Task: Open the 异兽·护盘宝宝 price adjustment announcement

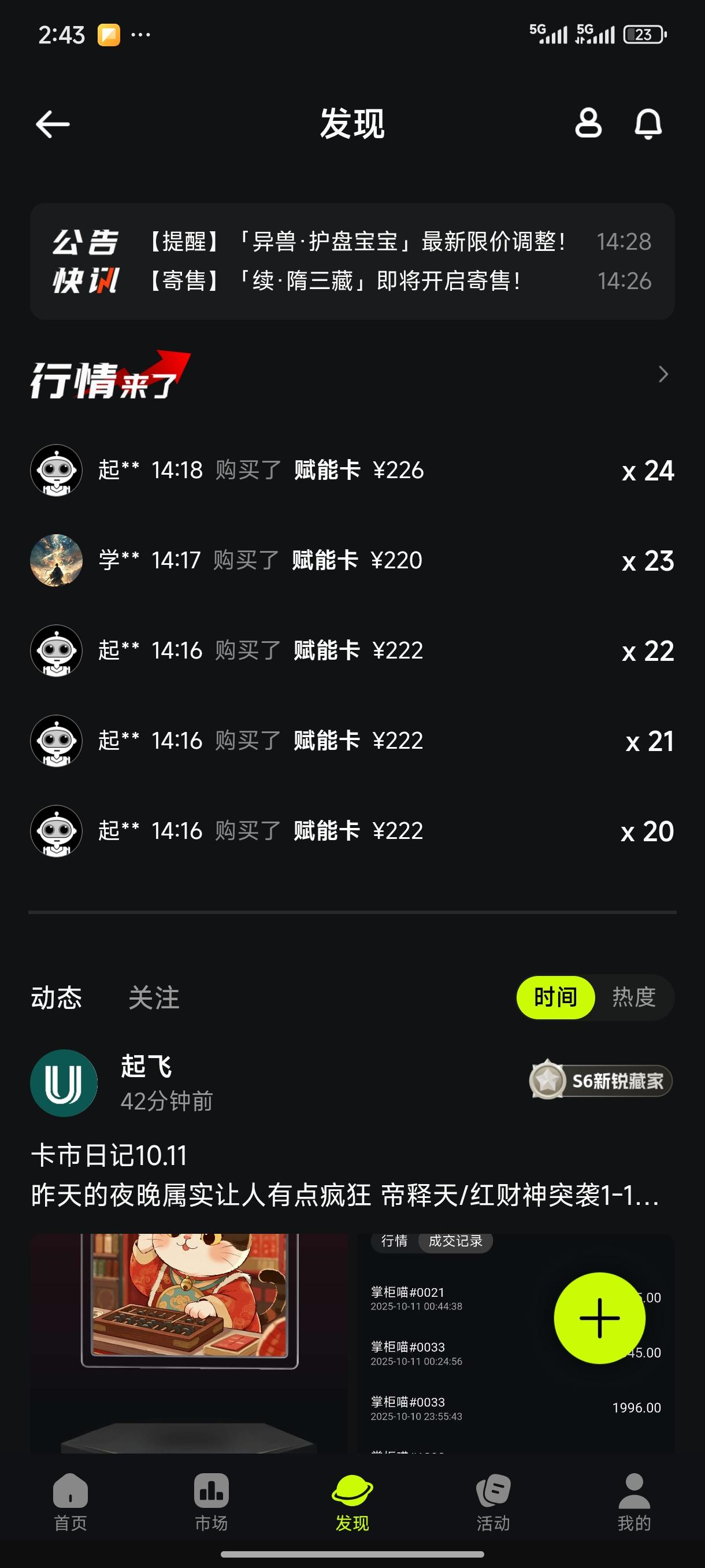Action: click(358, 242)
